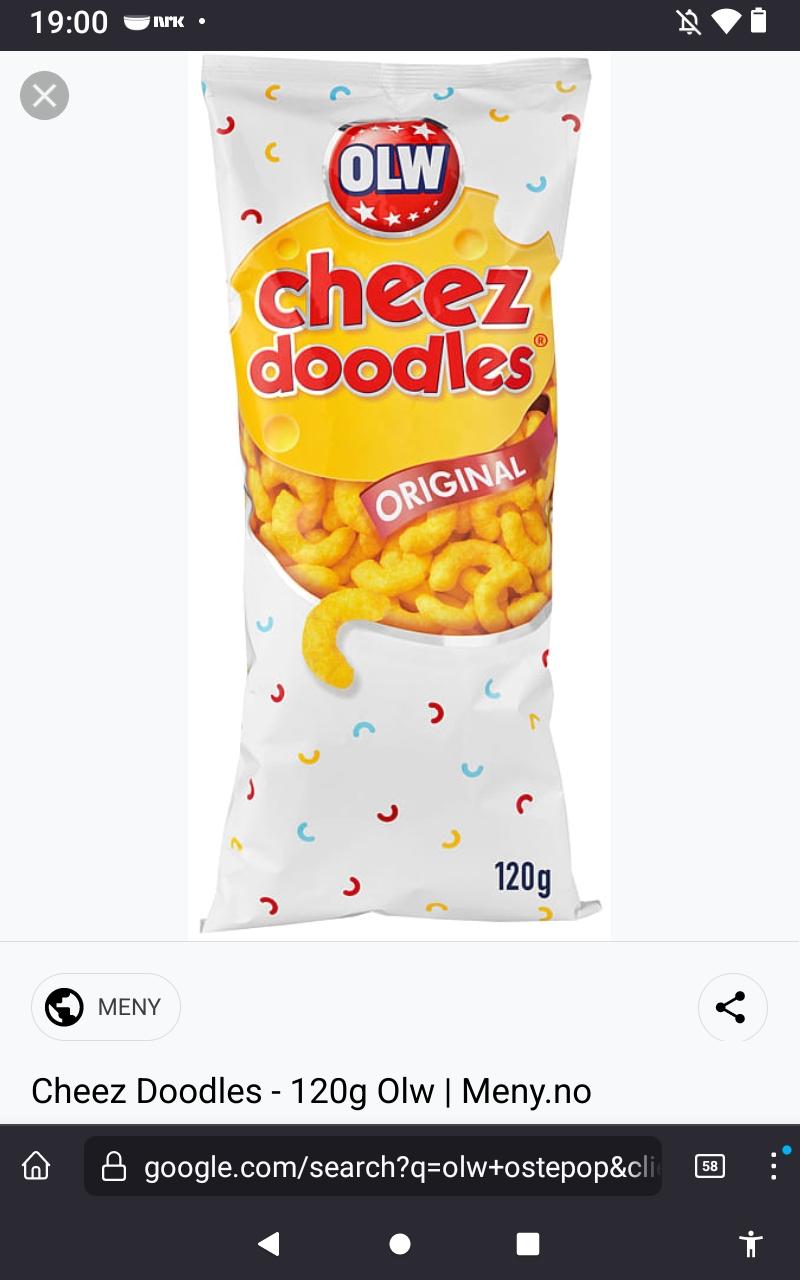Open the tab switcher showing 58 tabs
800x1280 pixels.
pos(709,1166)
